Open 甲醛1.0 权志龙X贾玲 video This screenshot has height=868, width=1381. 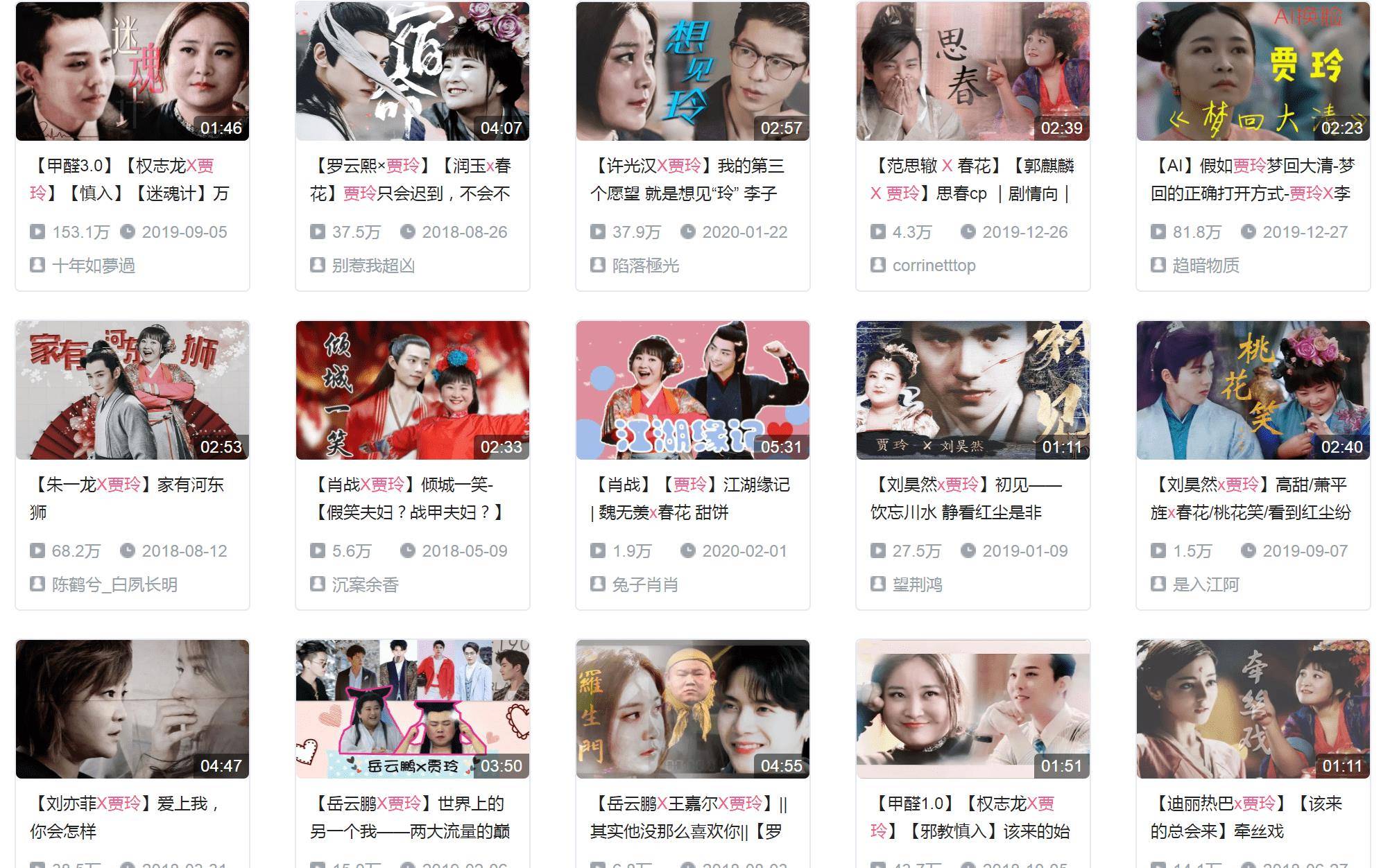972,709
